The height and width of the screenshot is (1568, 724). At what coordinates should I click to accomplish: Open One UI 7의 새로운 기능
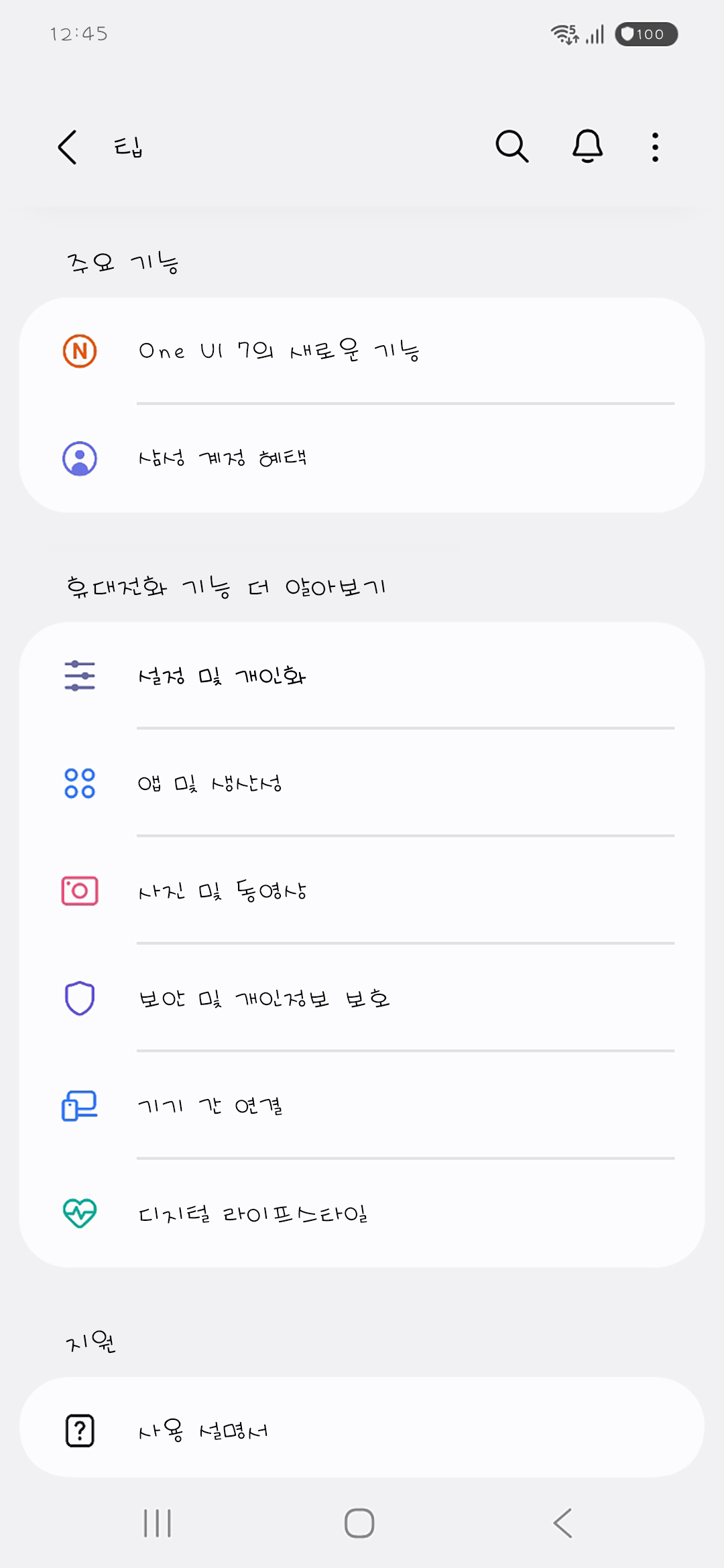pos(362,351)
